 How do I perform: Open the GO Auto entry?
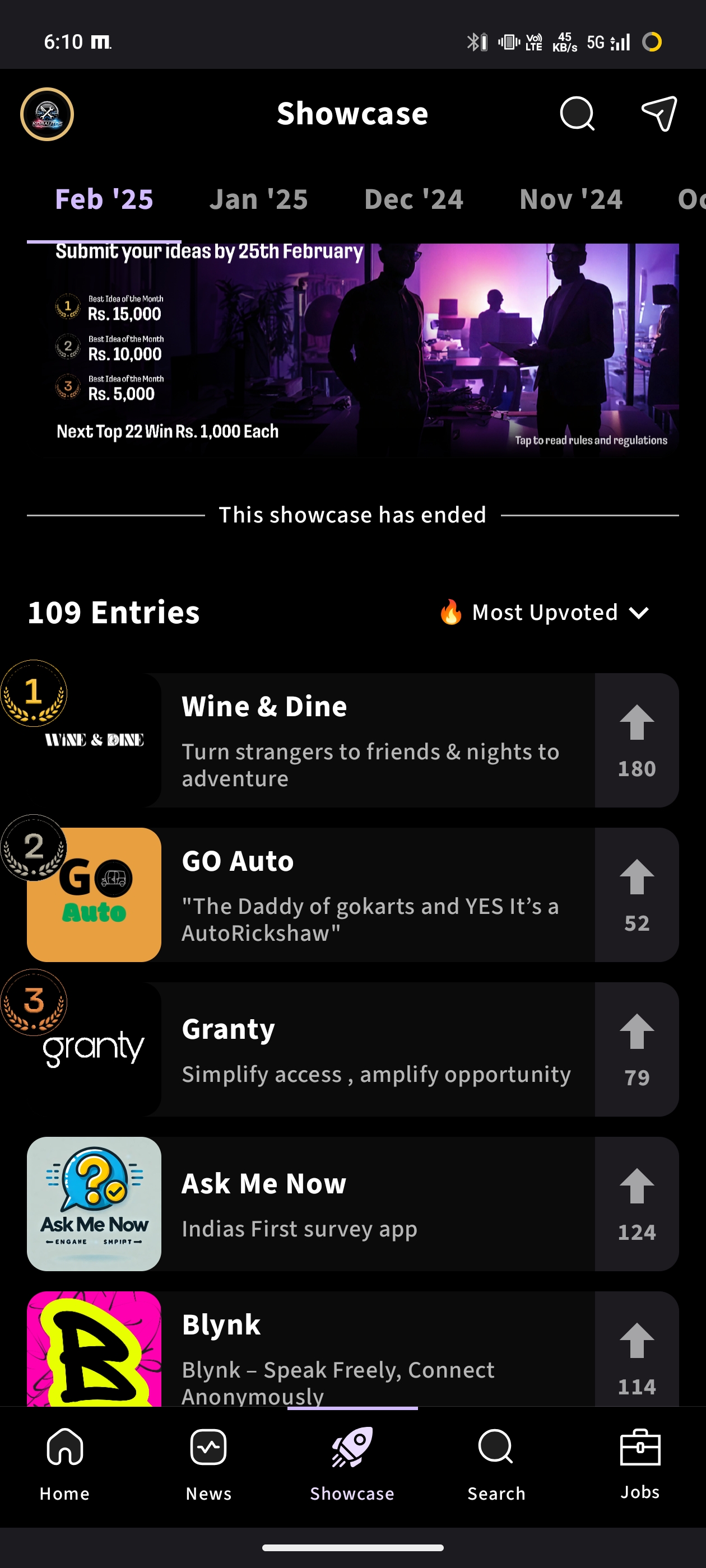tap(378, 895)
